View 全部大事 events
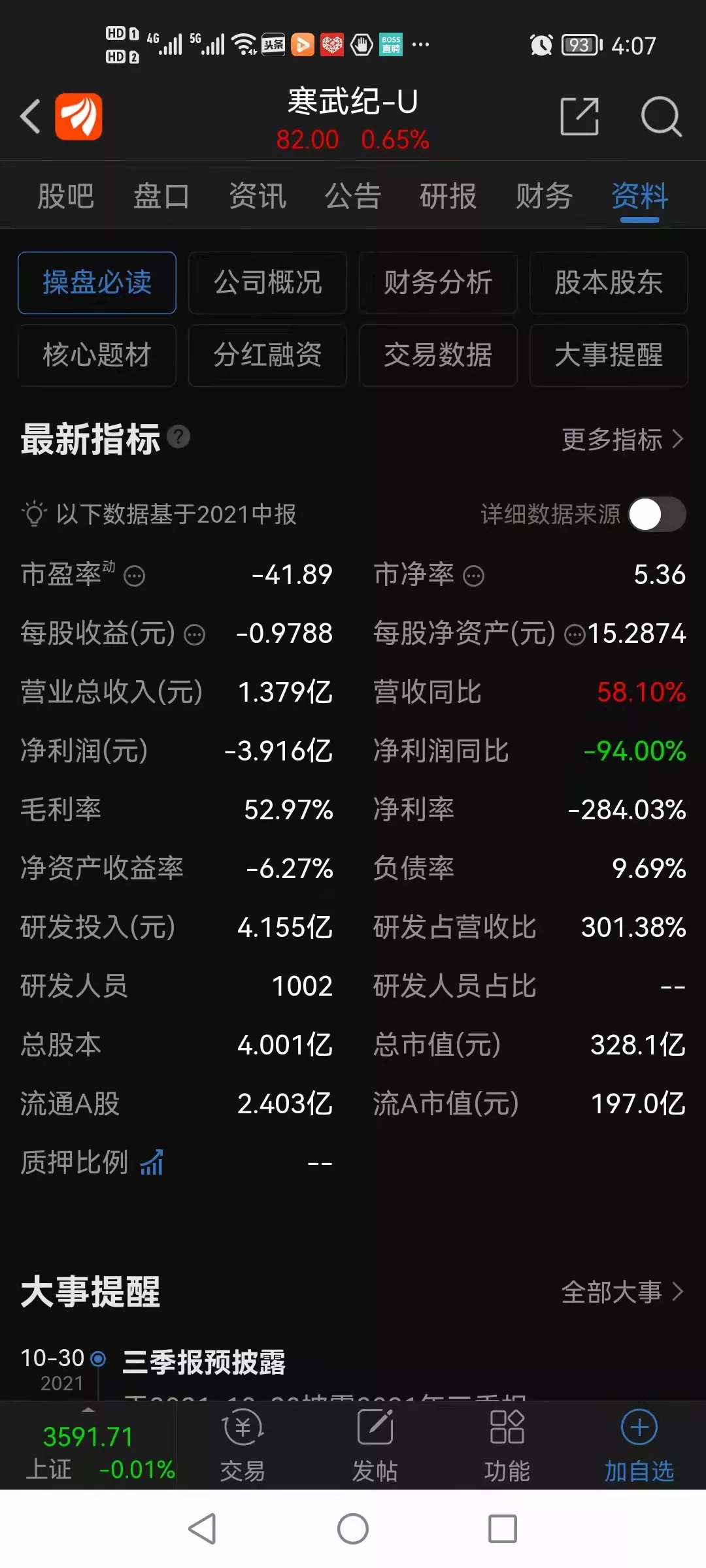This screenshot has height=1568, width=706. coord(622,1292)
